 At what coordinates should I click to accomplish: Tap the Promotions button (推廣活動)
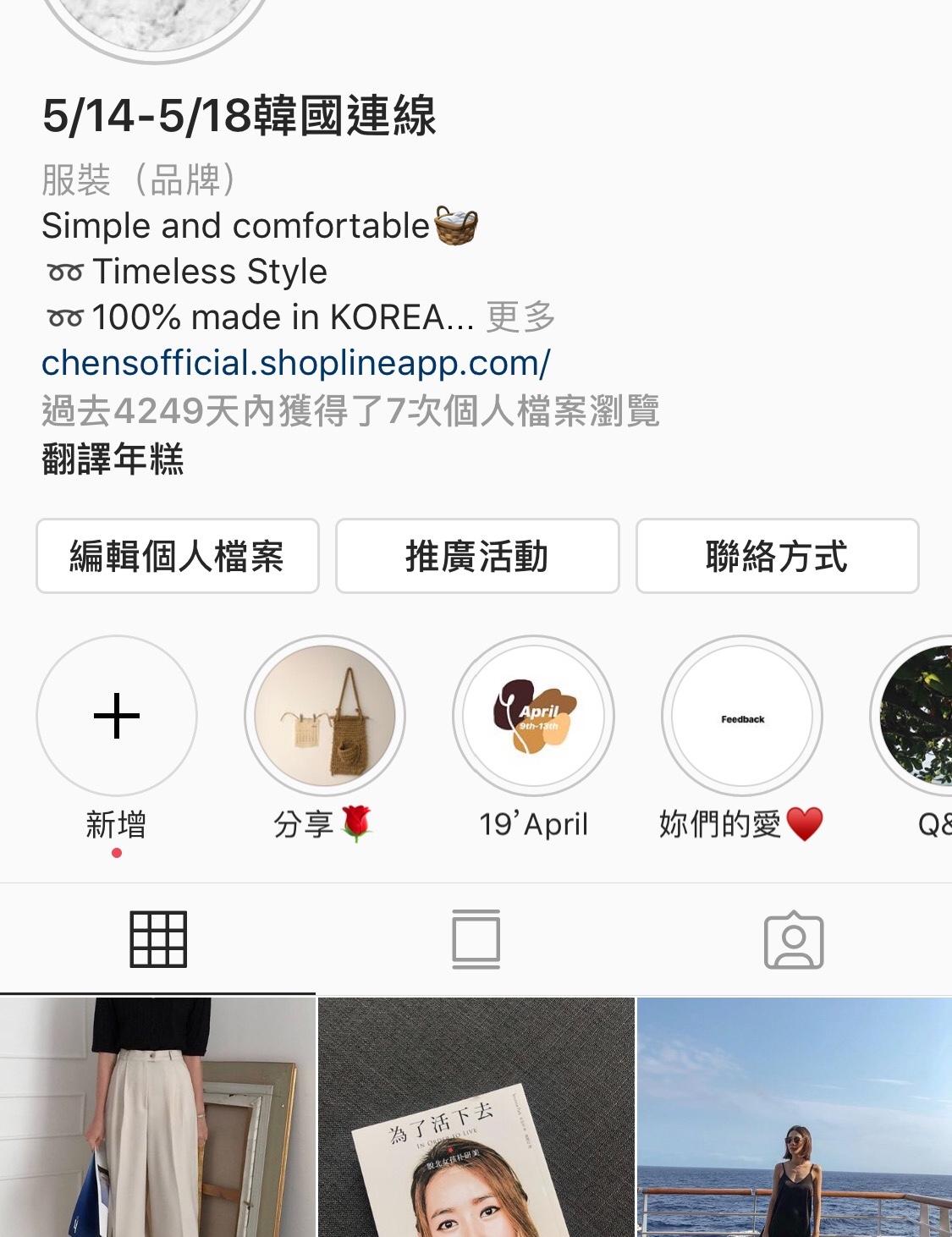(477, 556)
